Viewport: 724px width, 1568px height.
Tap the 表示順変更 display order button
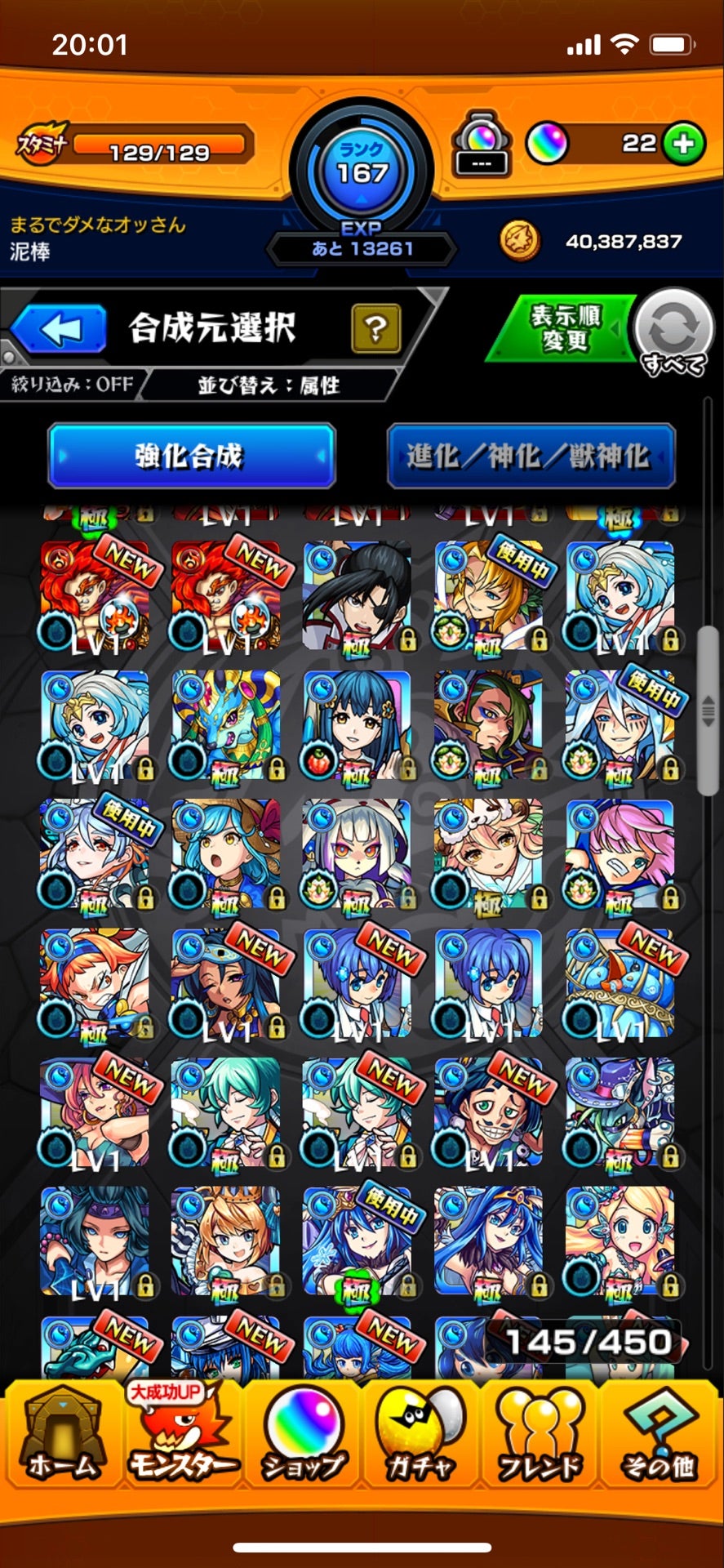(564, 328)
